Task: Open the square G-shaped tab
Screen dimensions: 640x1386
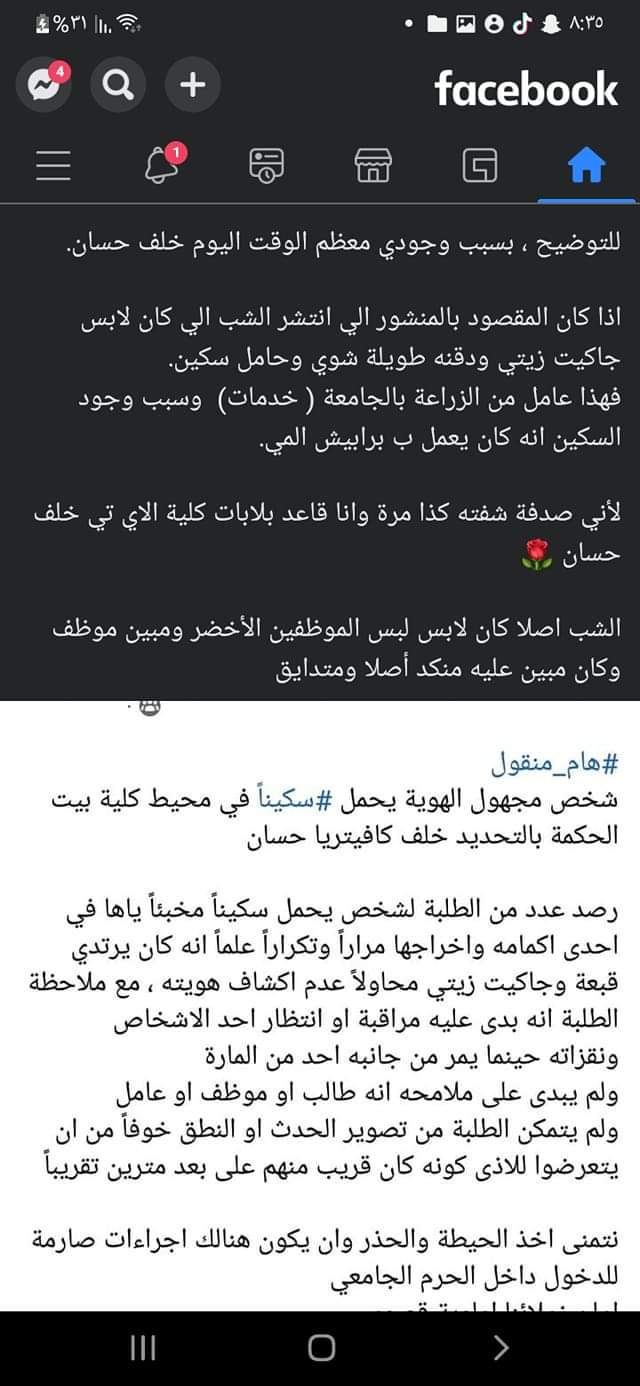Action: [x=480, y=167]
